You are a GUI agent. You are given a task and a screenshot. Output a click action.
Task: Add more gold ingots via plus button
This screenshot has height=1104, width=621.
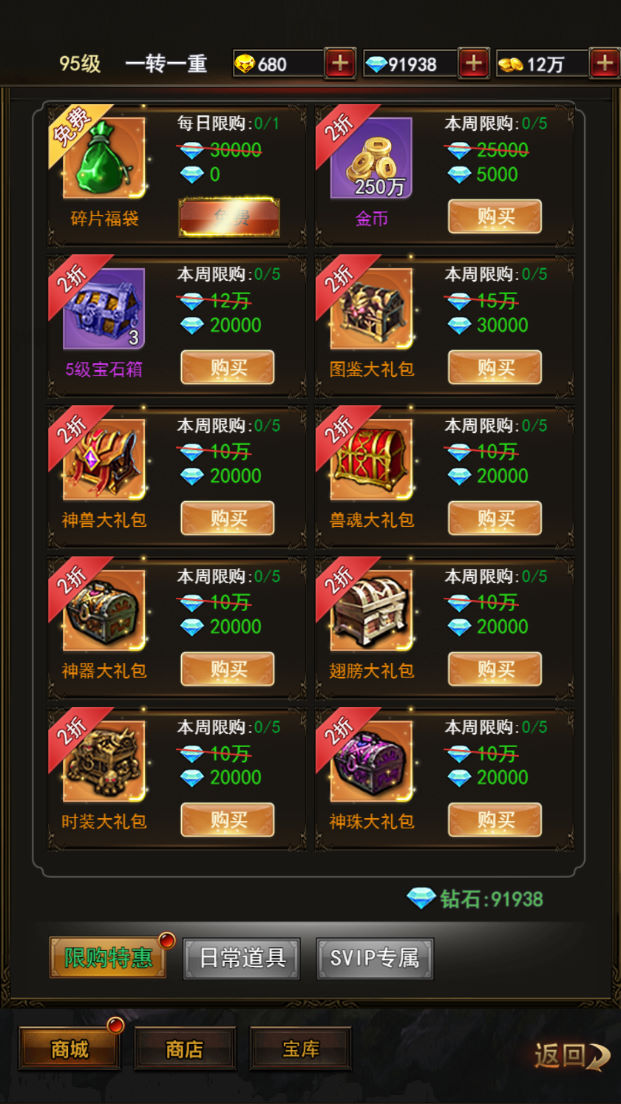coord(340,63)
